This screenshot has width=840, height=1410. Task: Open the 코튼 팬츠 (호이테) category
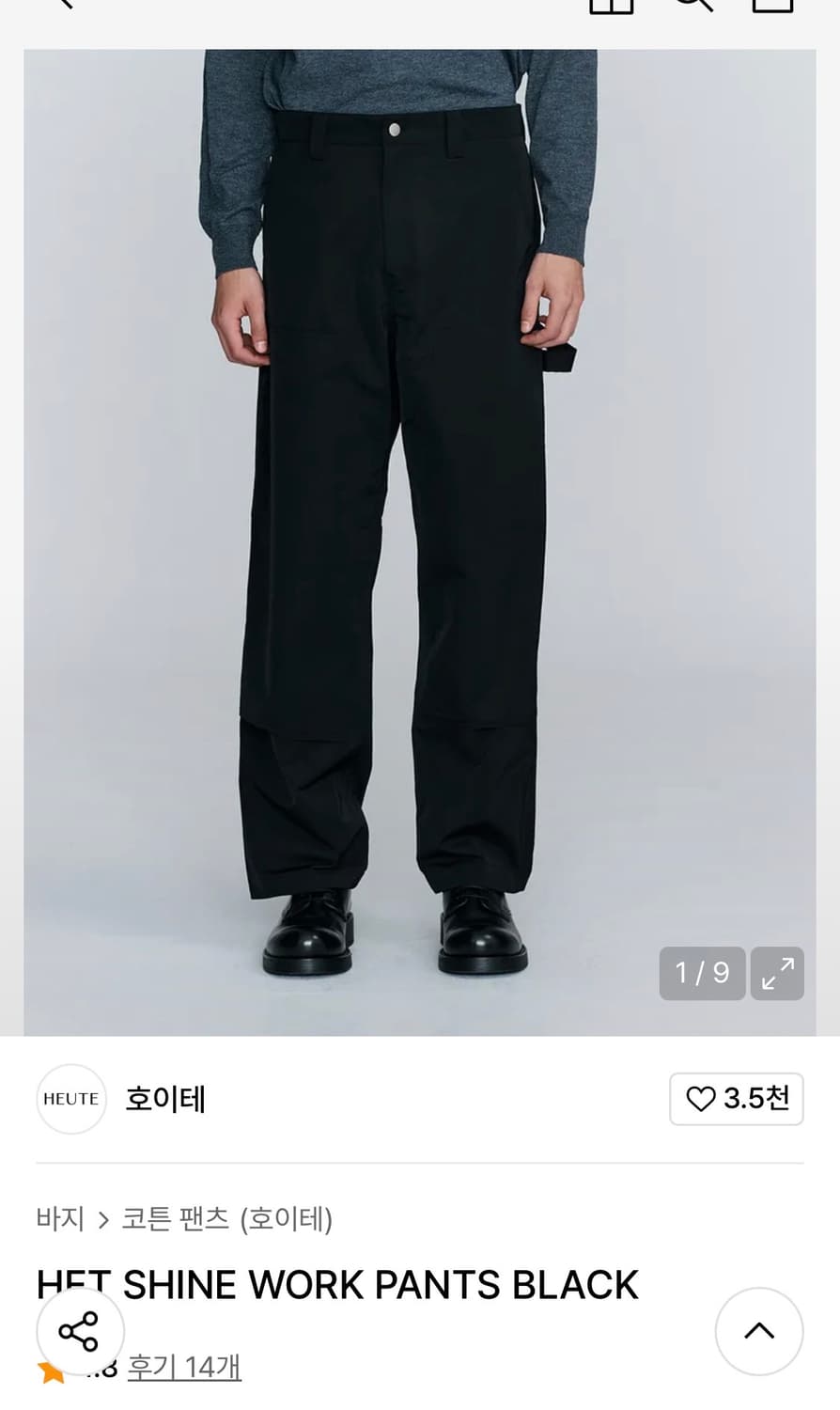tap(226, 1218)
